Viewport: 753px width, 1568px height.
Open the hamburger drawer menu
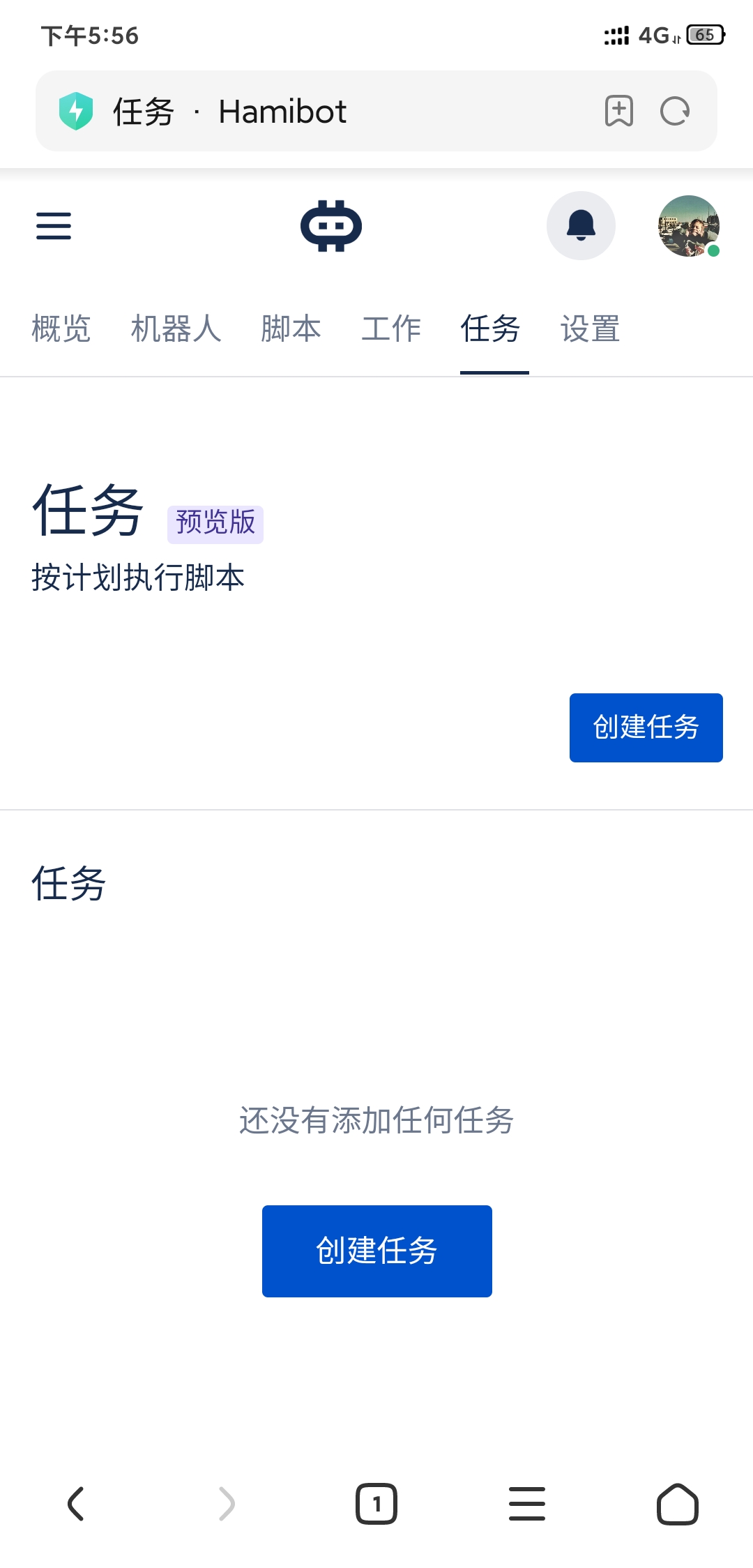coord(54,226)
